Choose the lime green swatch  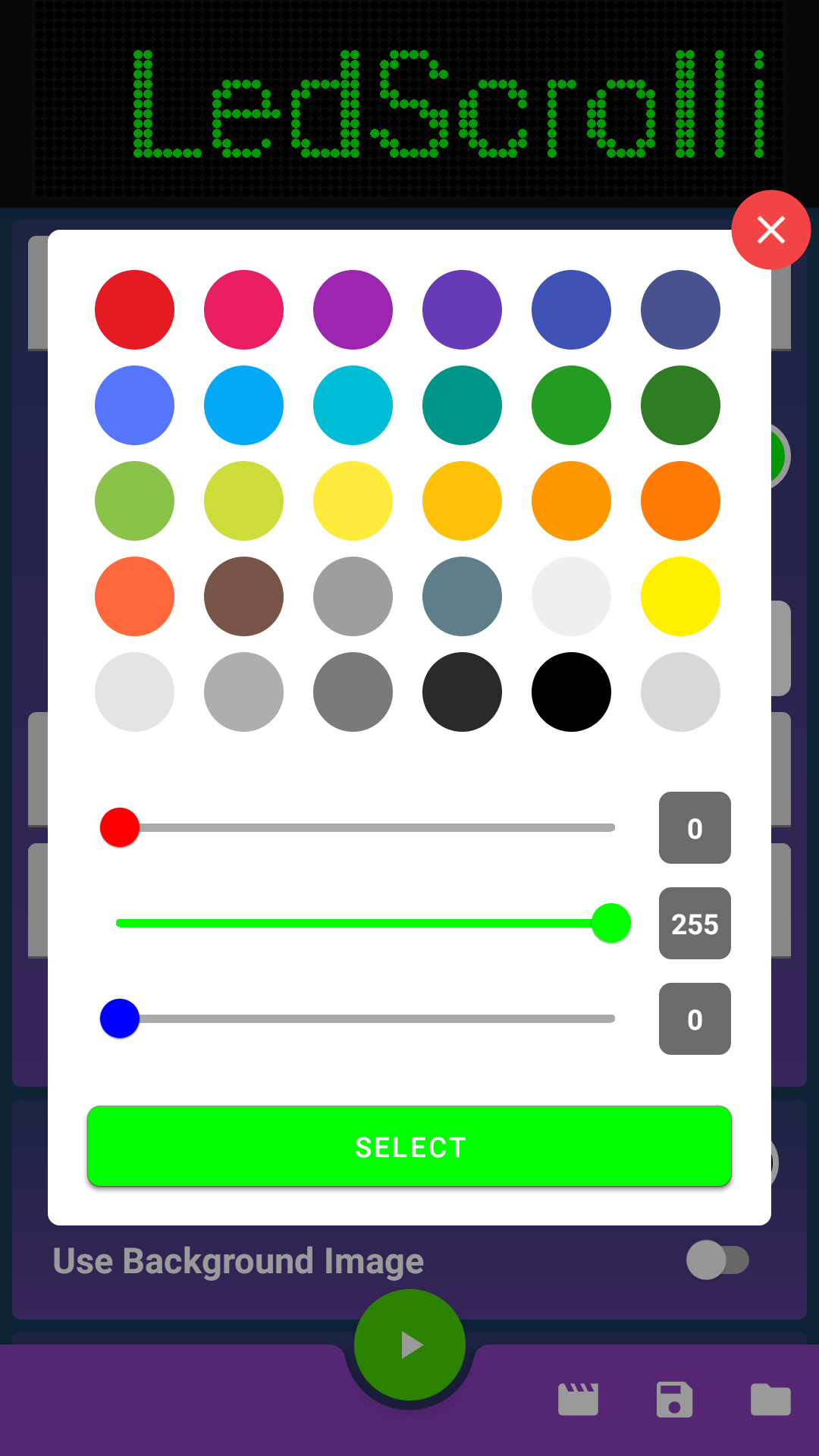click(x=243, y=500)
